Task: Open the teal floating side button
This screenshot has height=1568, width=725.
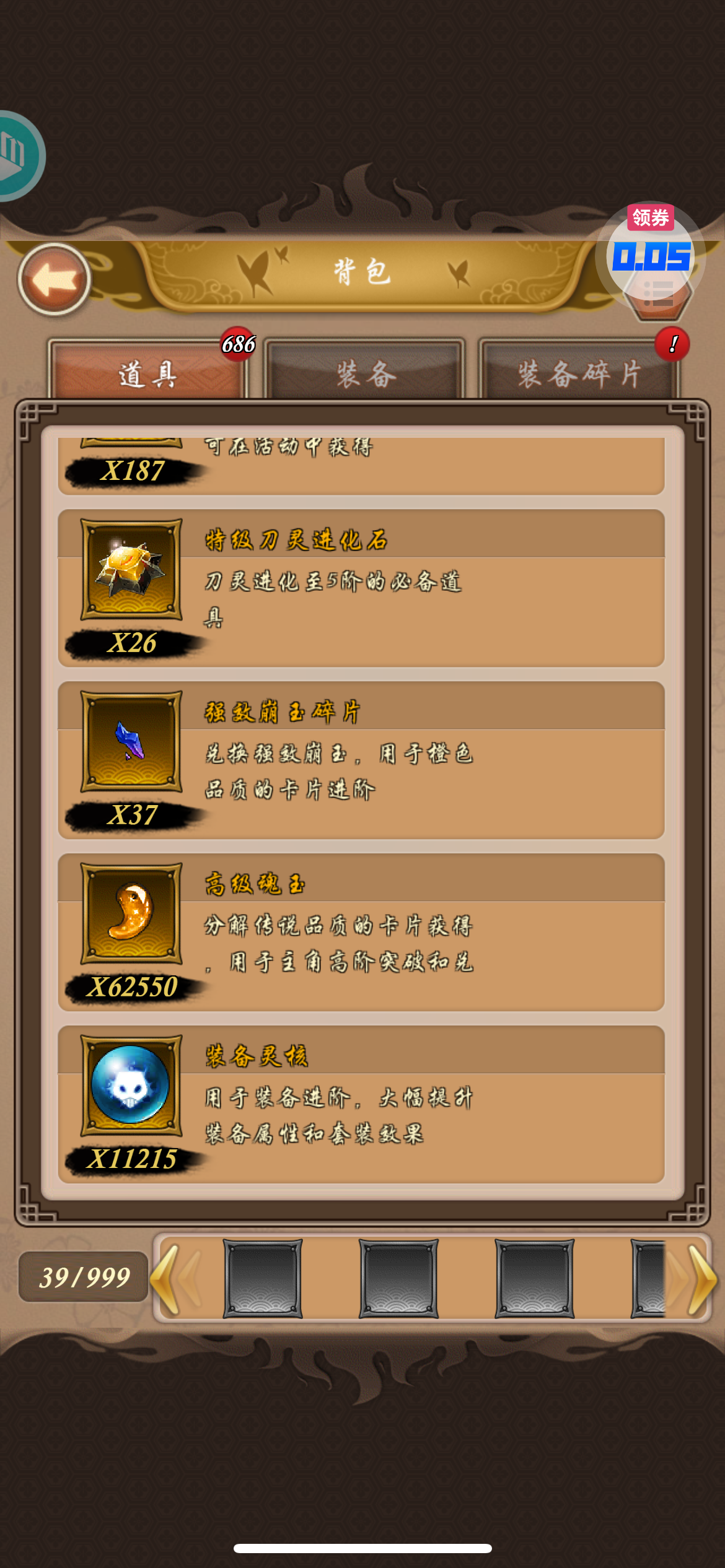Action: [x=17, y=155]
